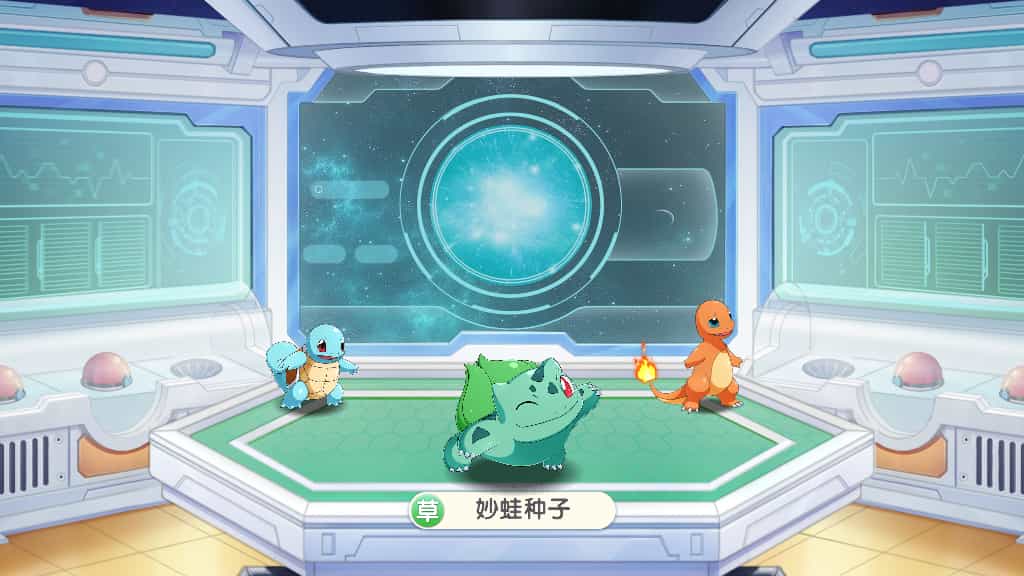The image size is (1024, 576).
Task: Select the Squirtle starter on the left
Action: click(x=310, y=366)
